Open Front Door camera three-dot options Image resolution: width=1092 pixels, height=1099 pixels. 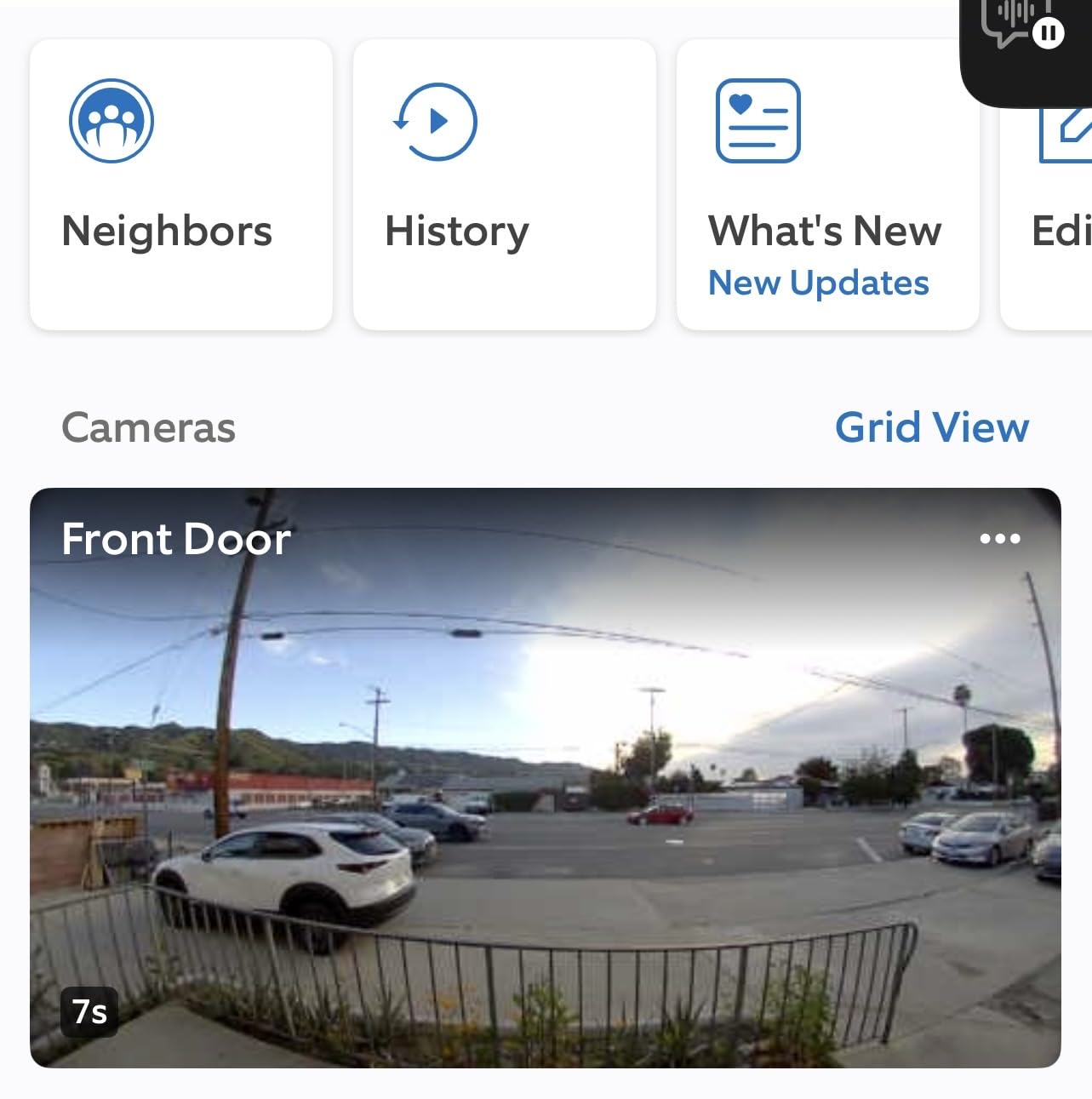(1001, 538)
